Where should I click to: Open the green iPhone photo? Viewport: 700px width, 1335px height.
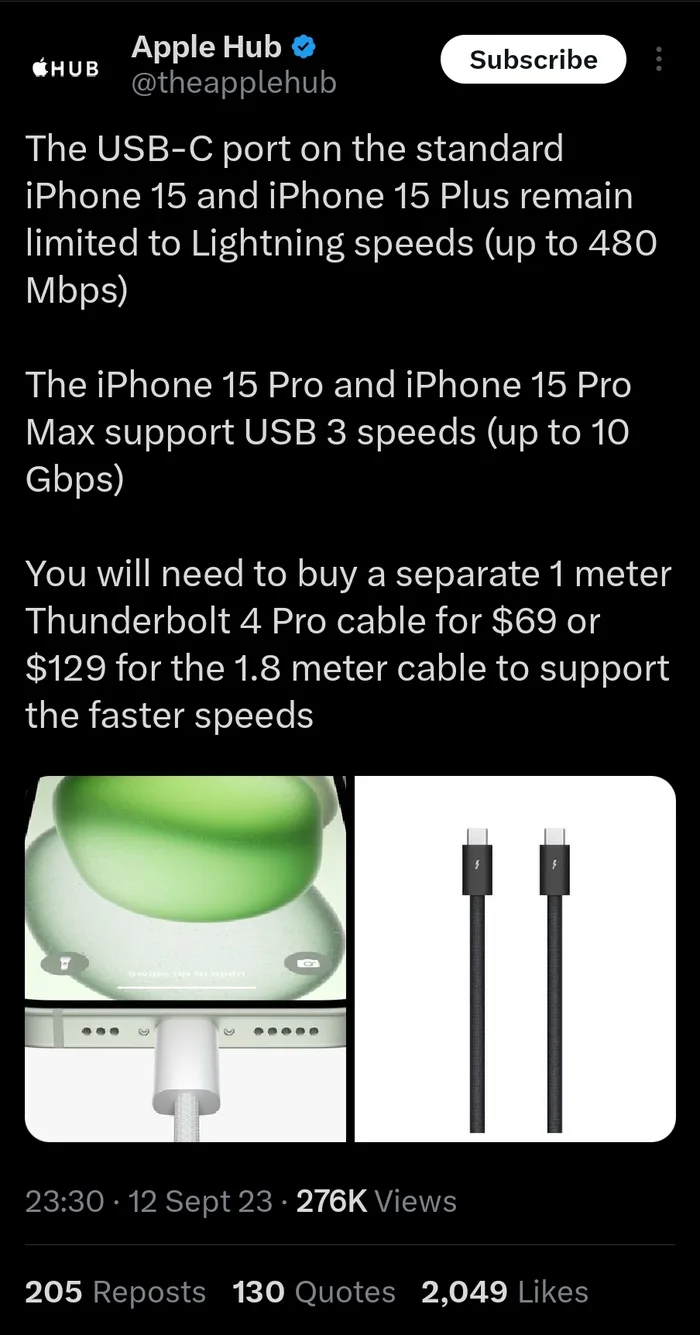click(x=186, y=958)
